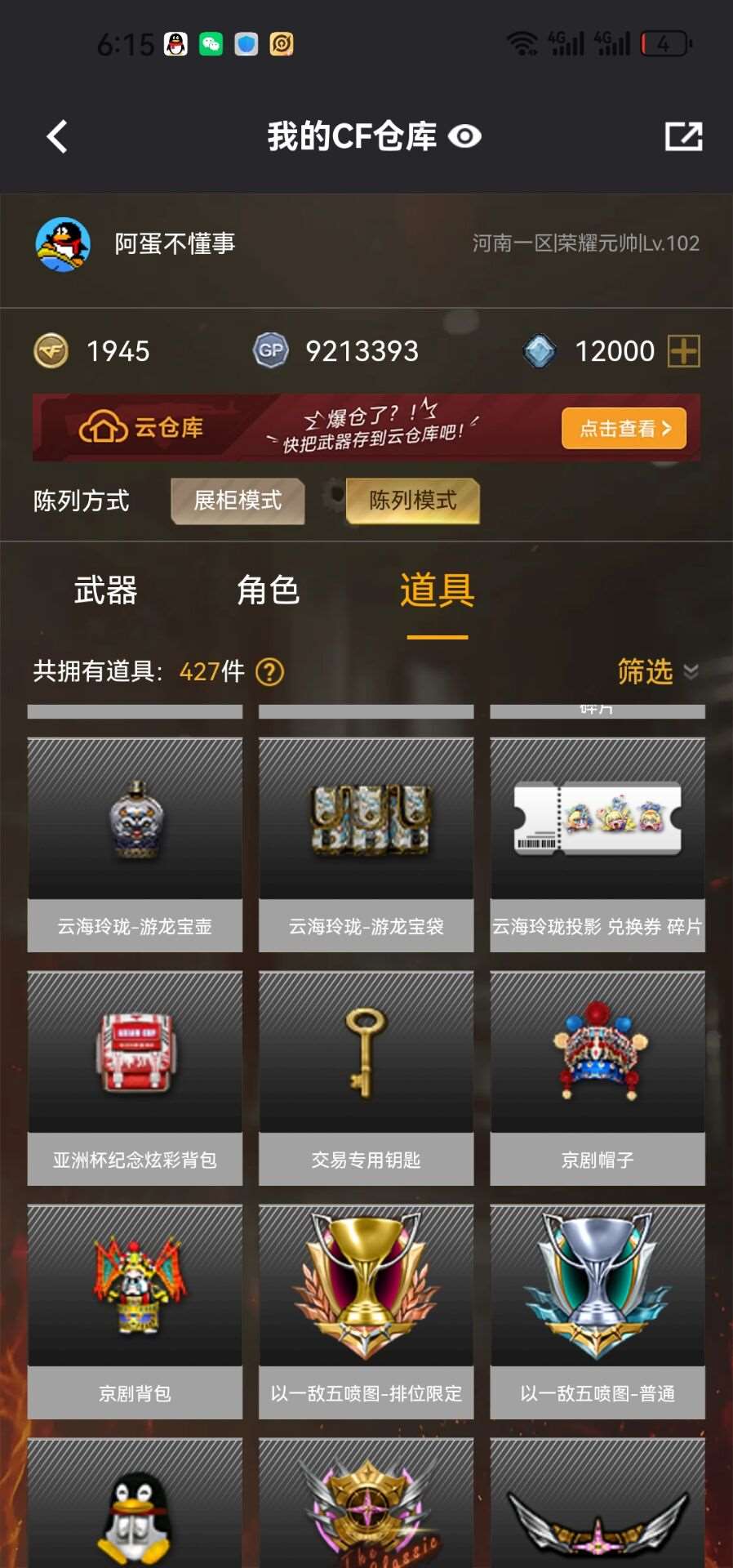View the 交易专用钥匙 item
The width and height of the screenshot is (733, 1568).
pos(366,1077)
